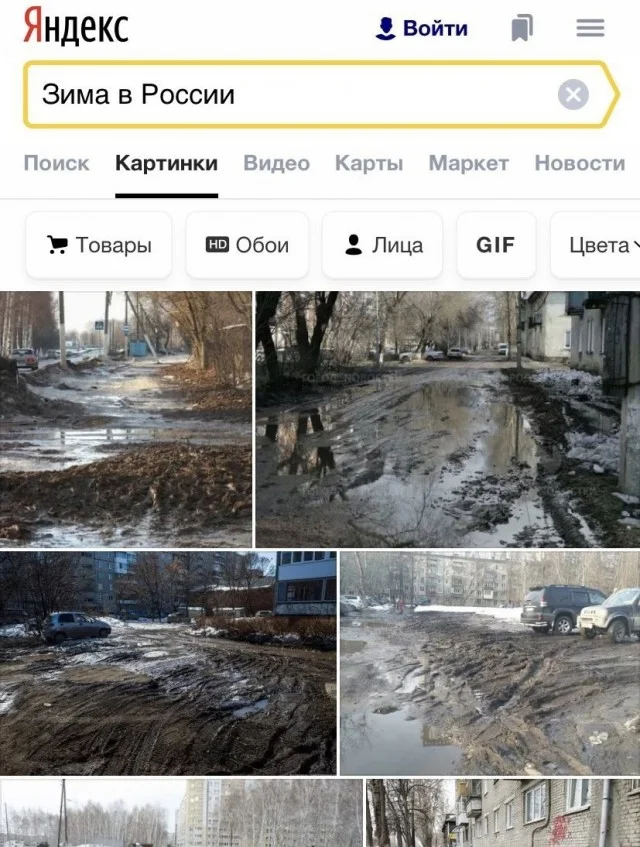Open the hamburger menu

point(590,28)
